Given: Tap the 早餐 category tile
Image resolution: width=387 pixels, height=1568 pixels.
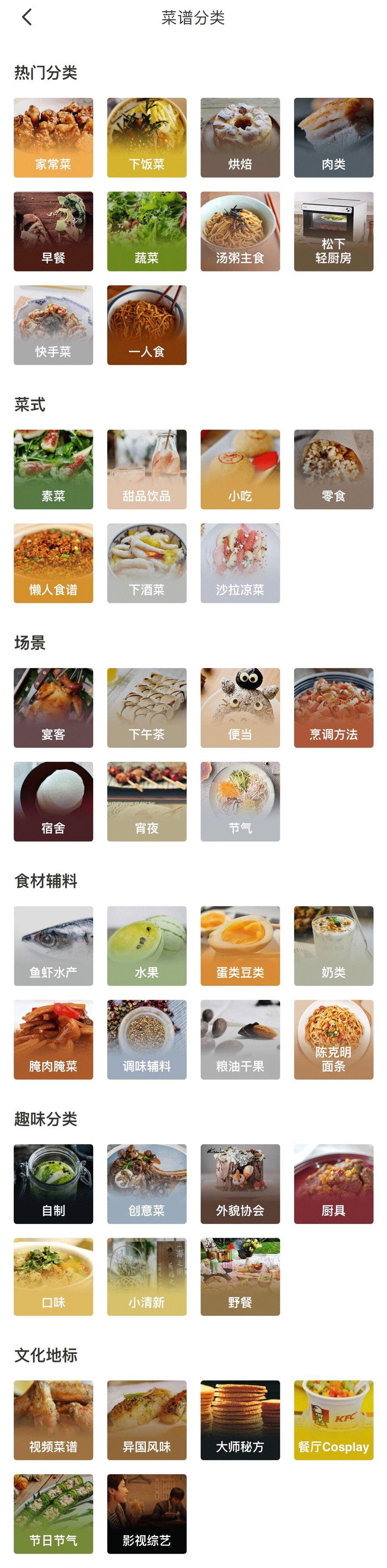Looking at the screenshot, I should pyautogui.click(x=53, y=231).
